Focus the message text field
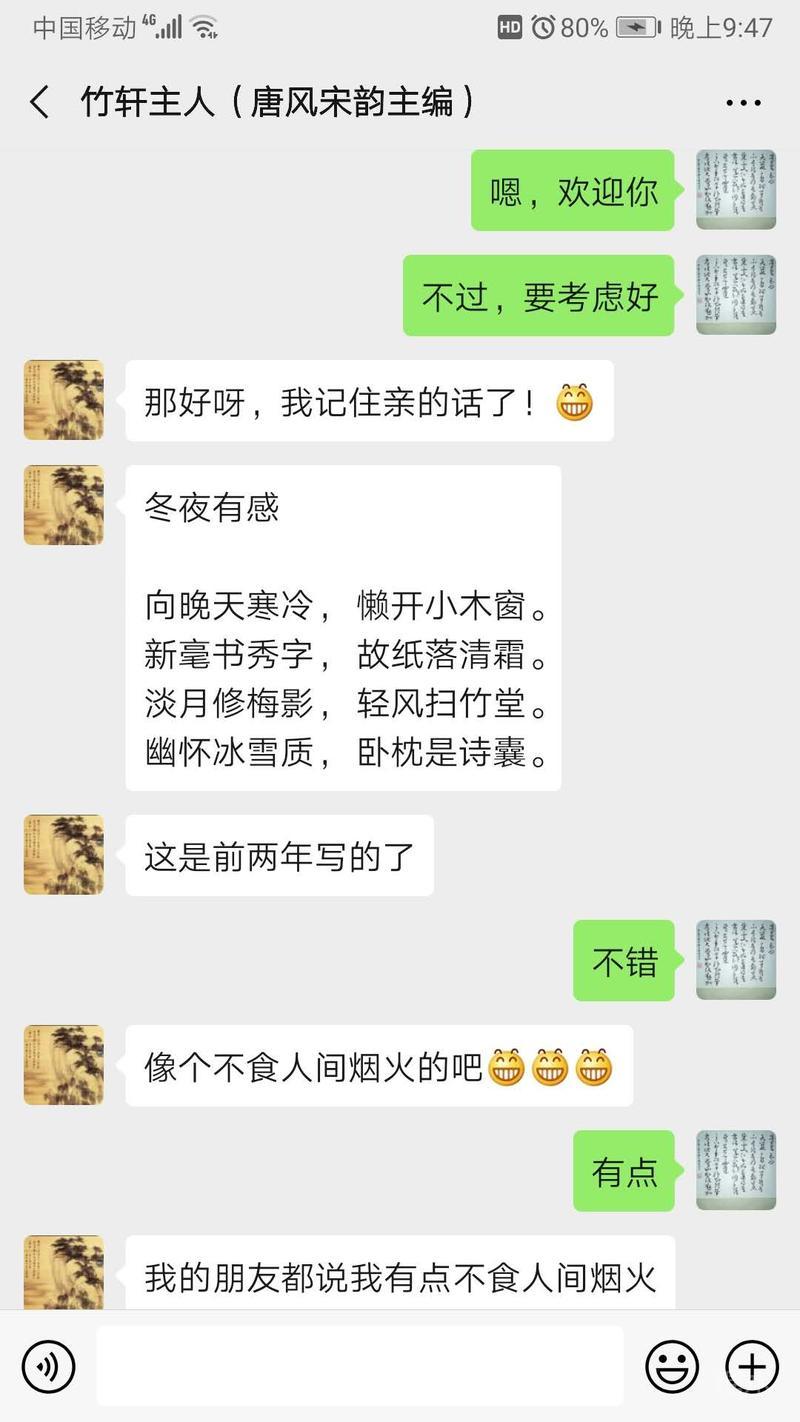 pos(360,1366)
